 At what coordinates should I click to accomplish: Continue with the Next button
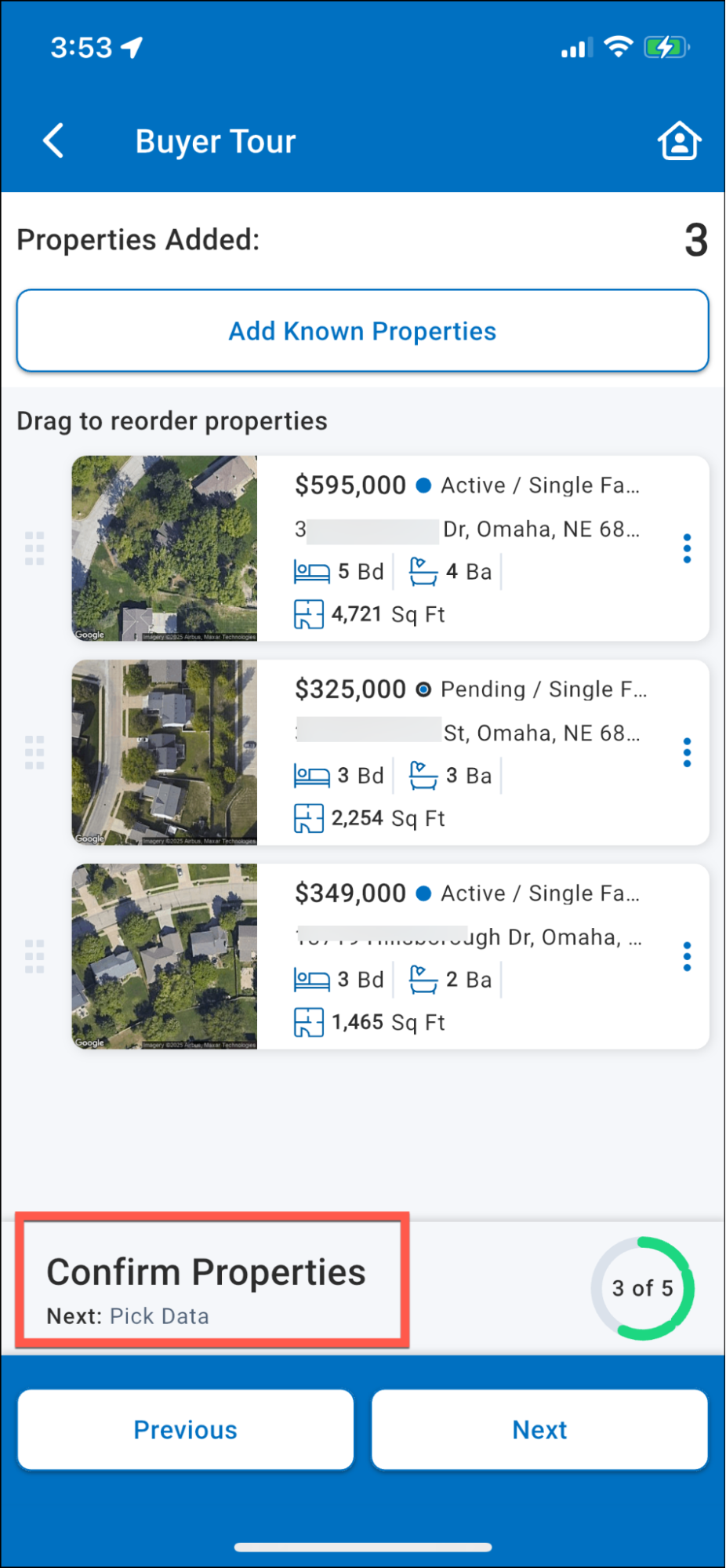pyautogui.click(x=540, y=1429)
